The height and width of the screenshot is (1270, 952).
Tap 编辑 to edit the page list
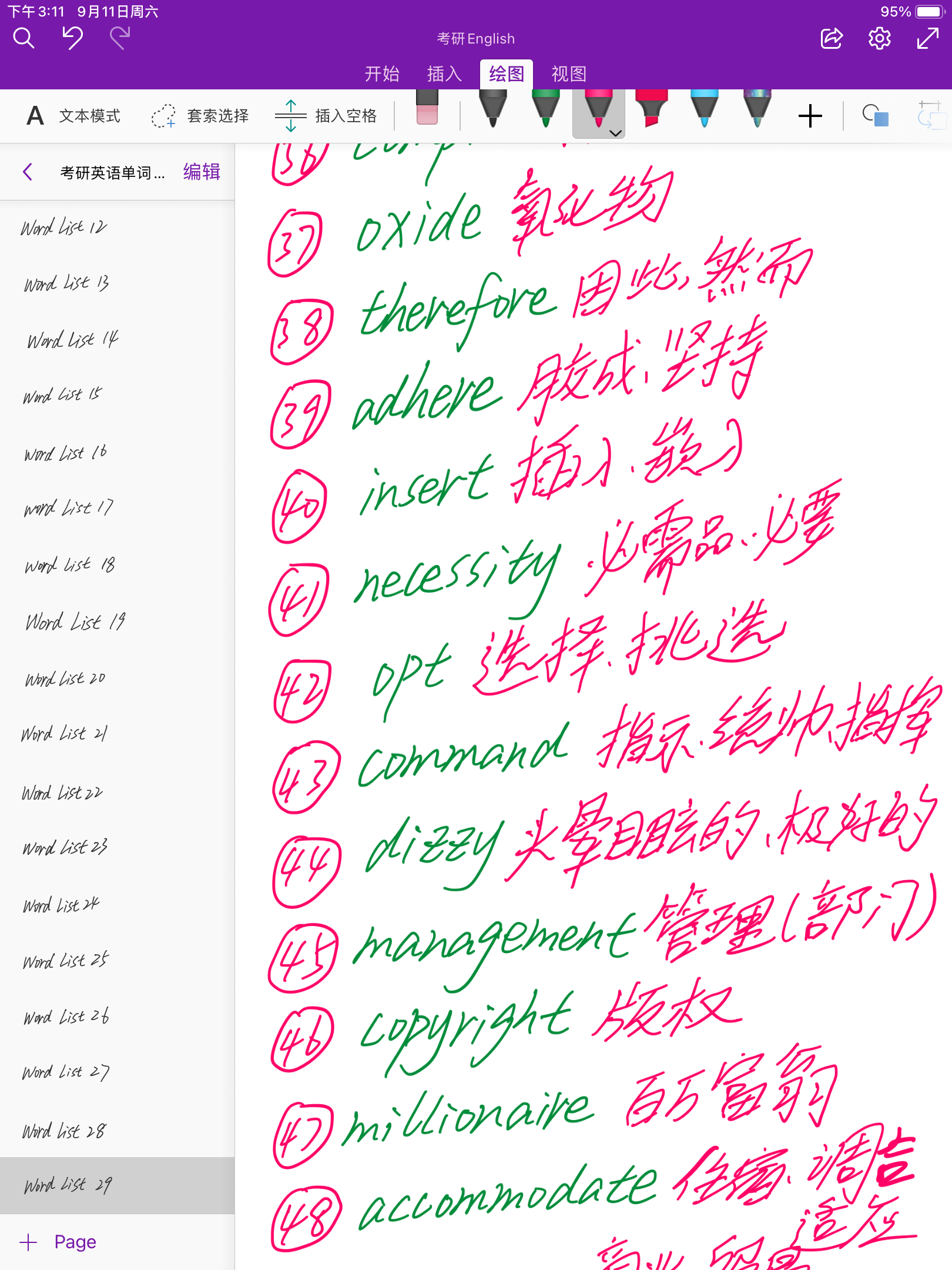click(x=202, y=172)
